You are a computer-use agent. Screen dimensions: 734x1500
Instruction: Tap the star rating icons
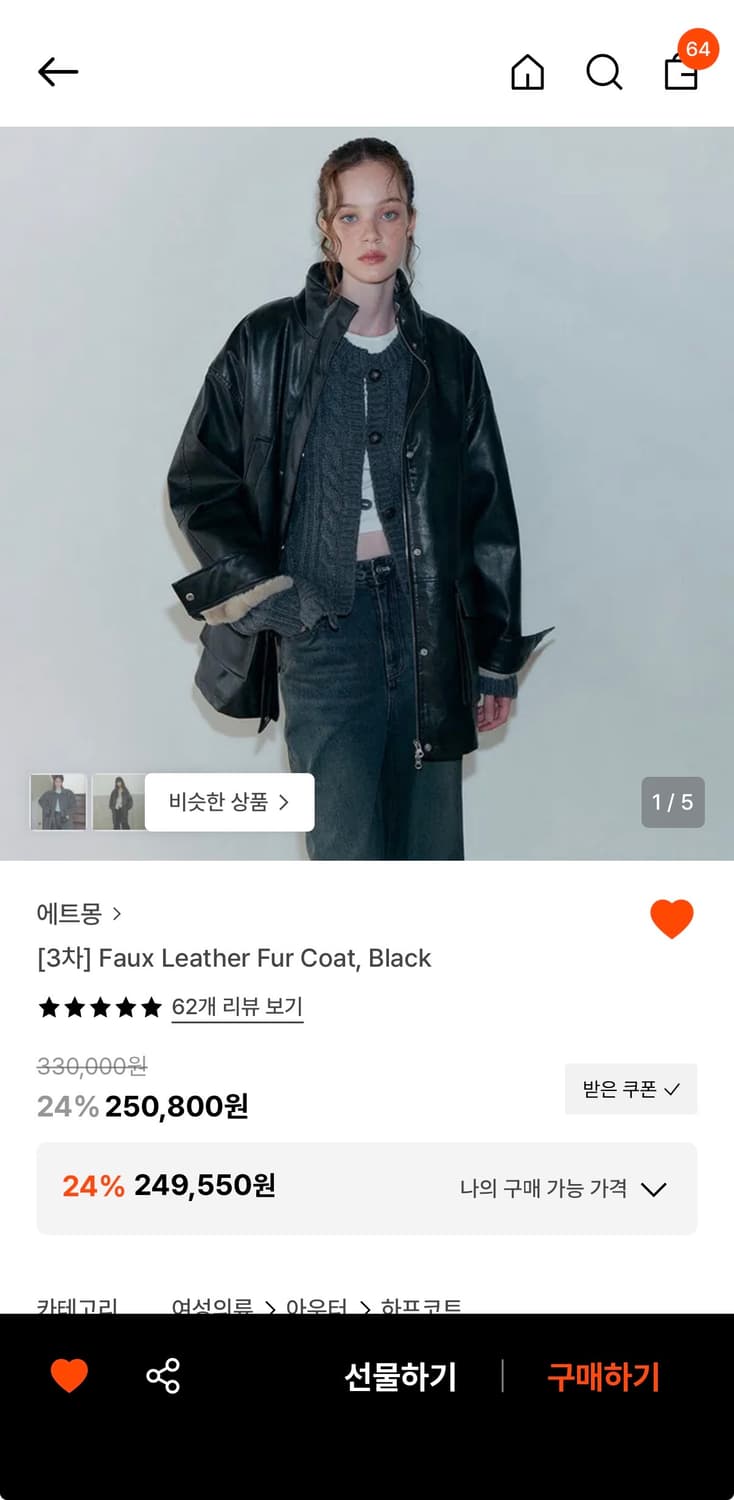(x=99, y=1007)
